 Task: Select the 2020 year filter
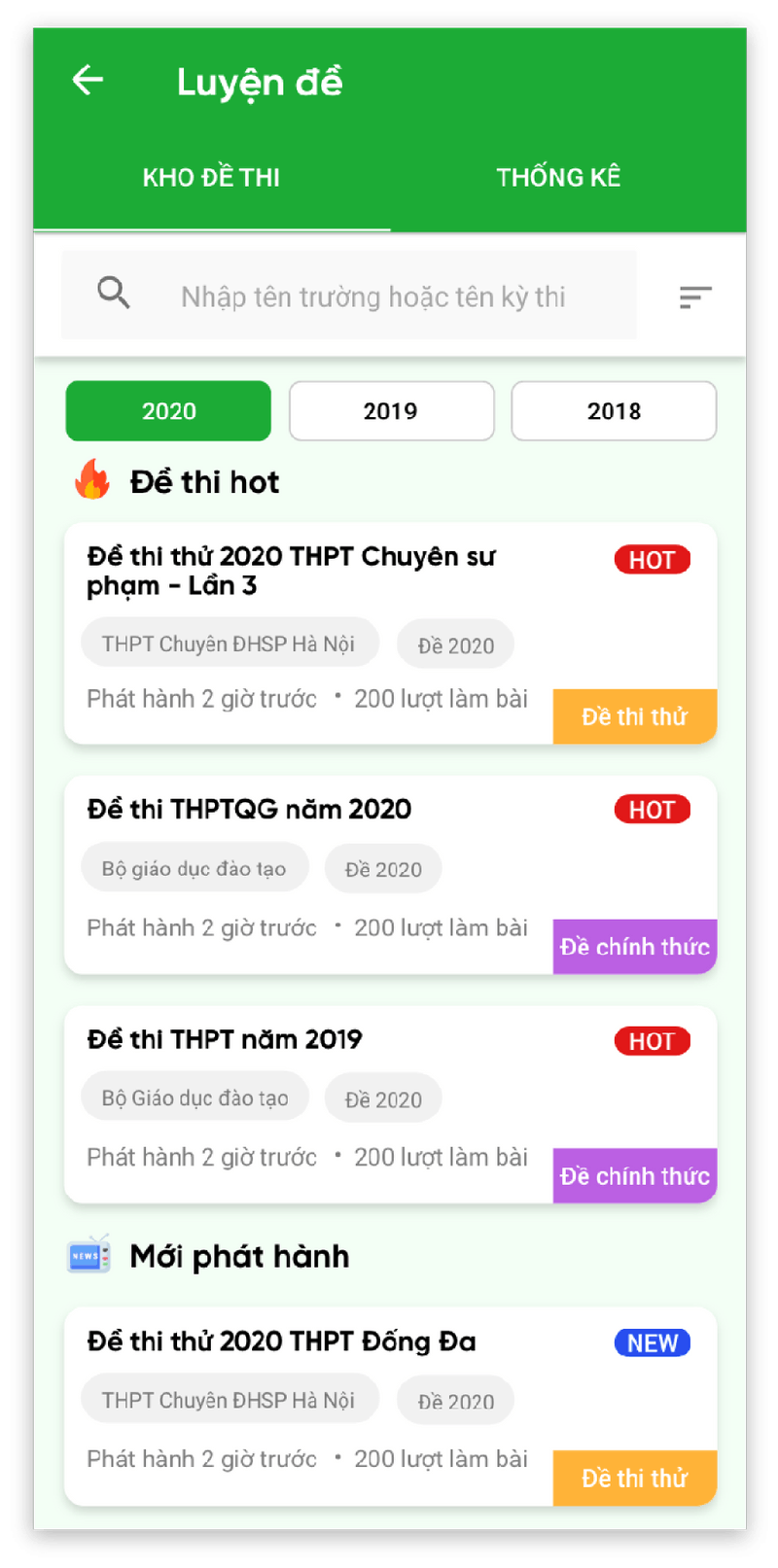tap(167, 410)
